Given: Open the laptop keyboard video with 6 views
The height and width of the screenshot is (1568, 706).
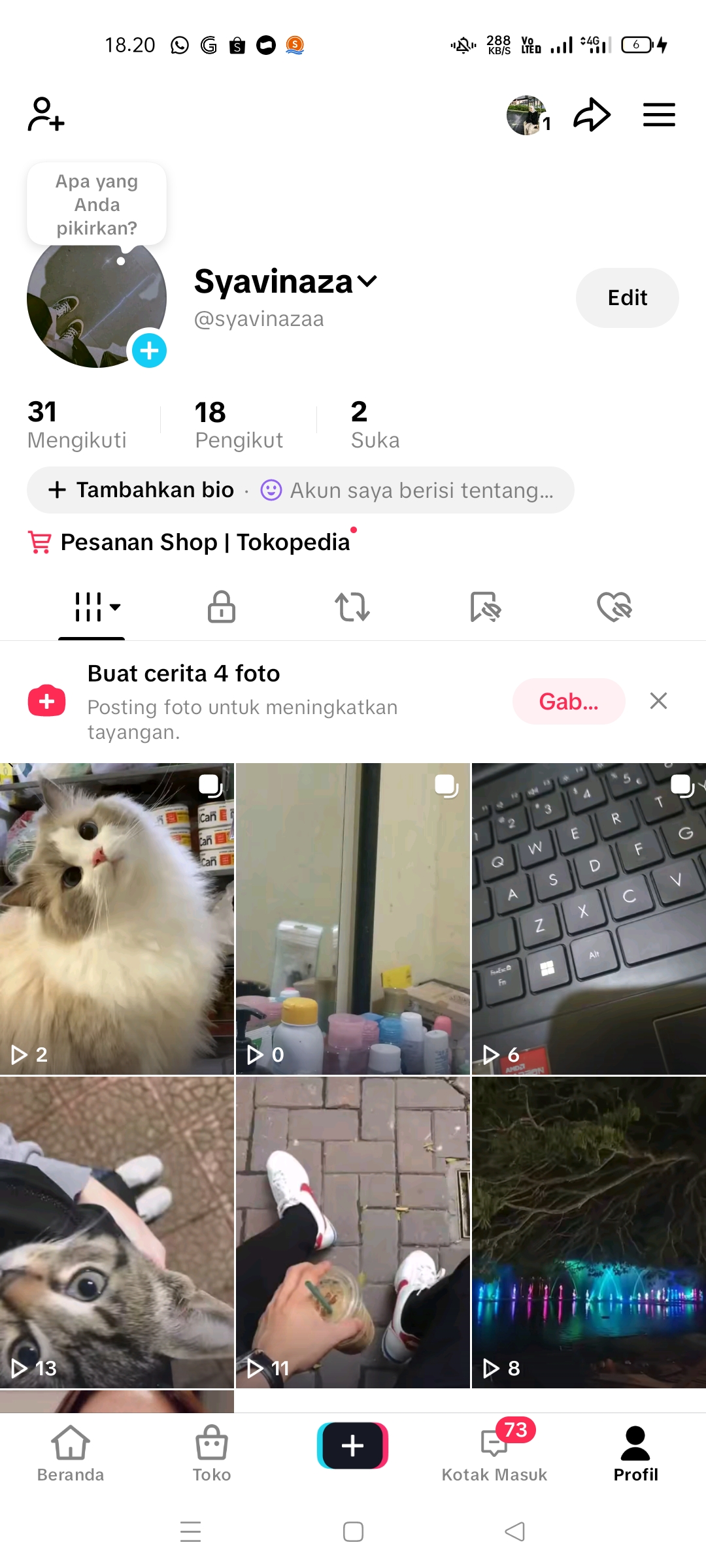Looking at the screenshot, I should point(588,918).
